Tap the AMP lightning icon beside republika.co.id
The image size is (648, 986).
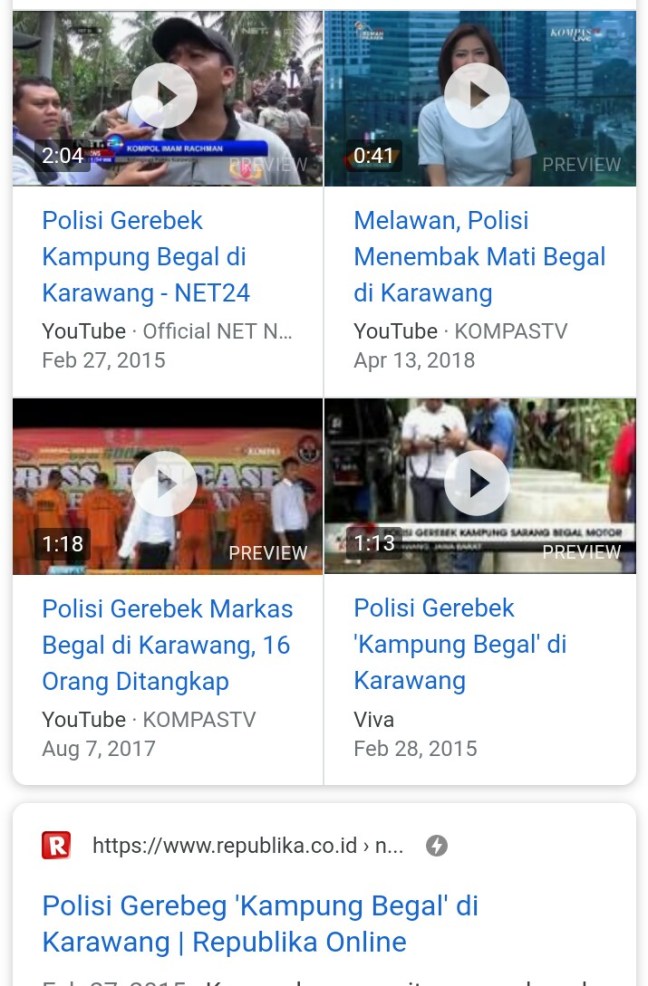(436, 846)
